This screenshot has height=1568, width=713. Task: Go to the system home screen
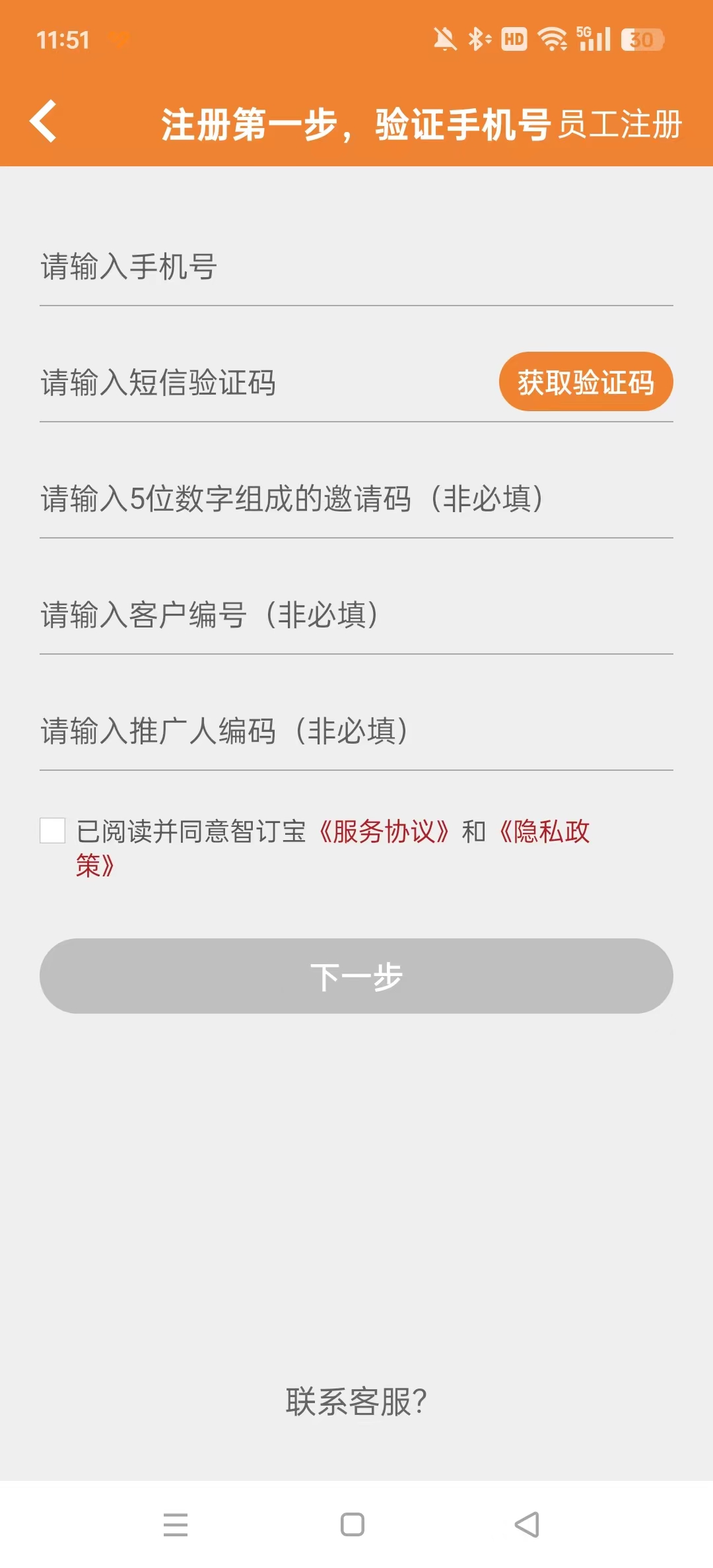[x=353, y=1524]
